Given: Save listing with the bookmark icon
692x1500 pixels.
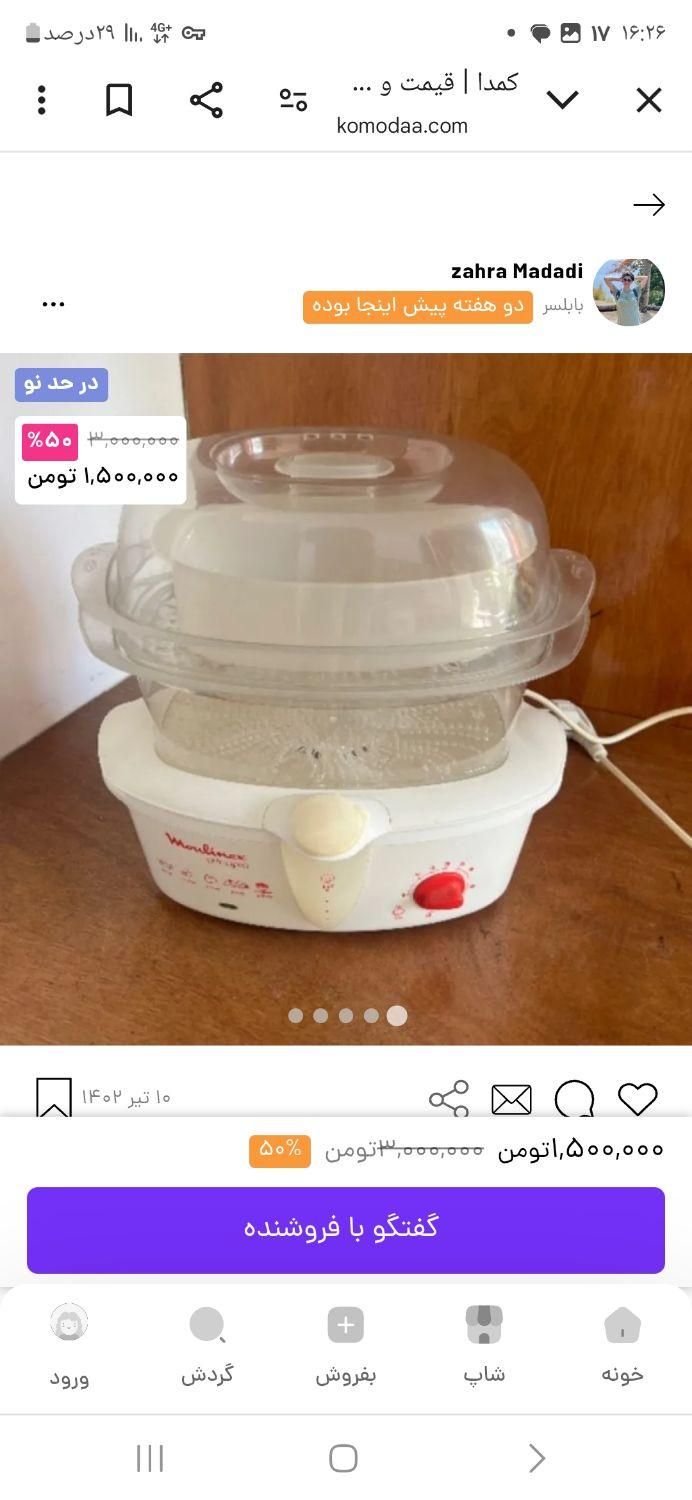Looking at the screenshot, I should 54,1098.
